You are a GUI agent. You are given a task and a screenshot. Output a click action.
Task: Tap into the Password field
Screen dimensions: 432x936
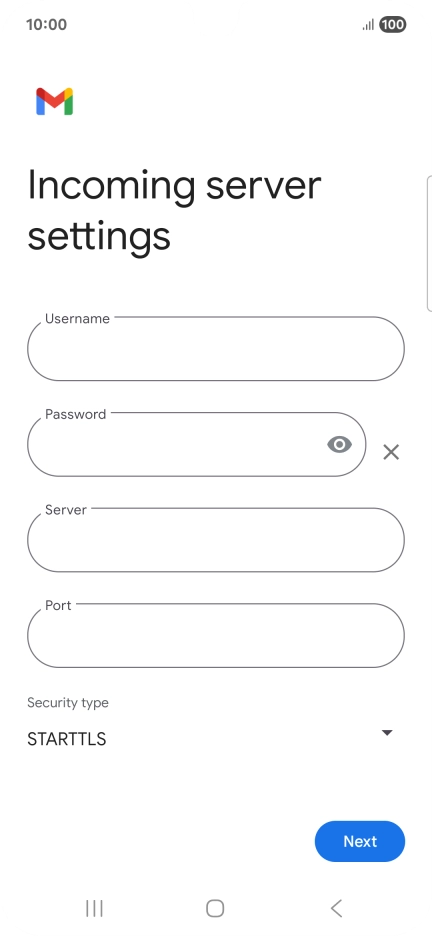click(196, 444)
